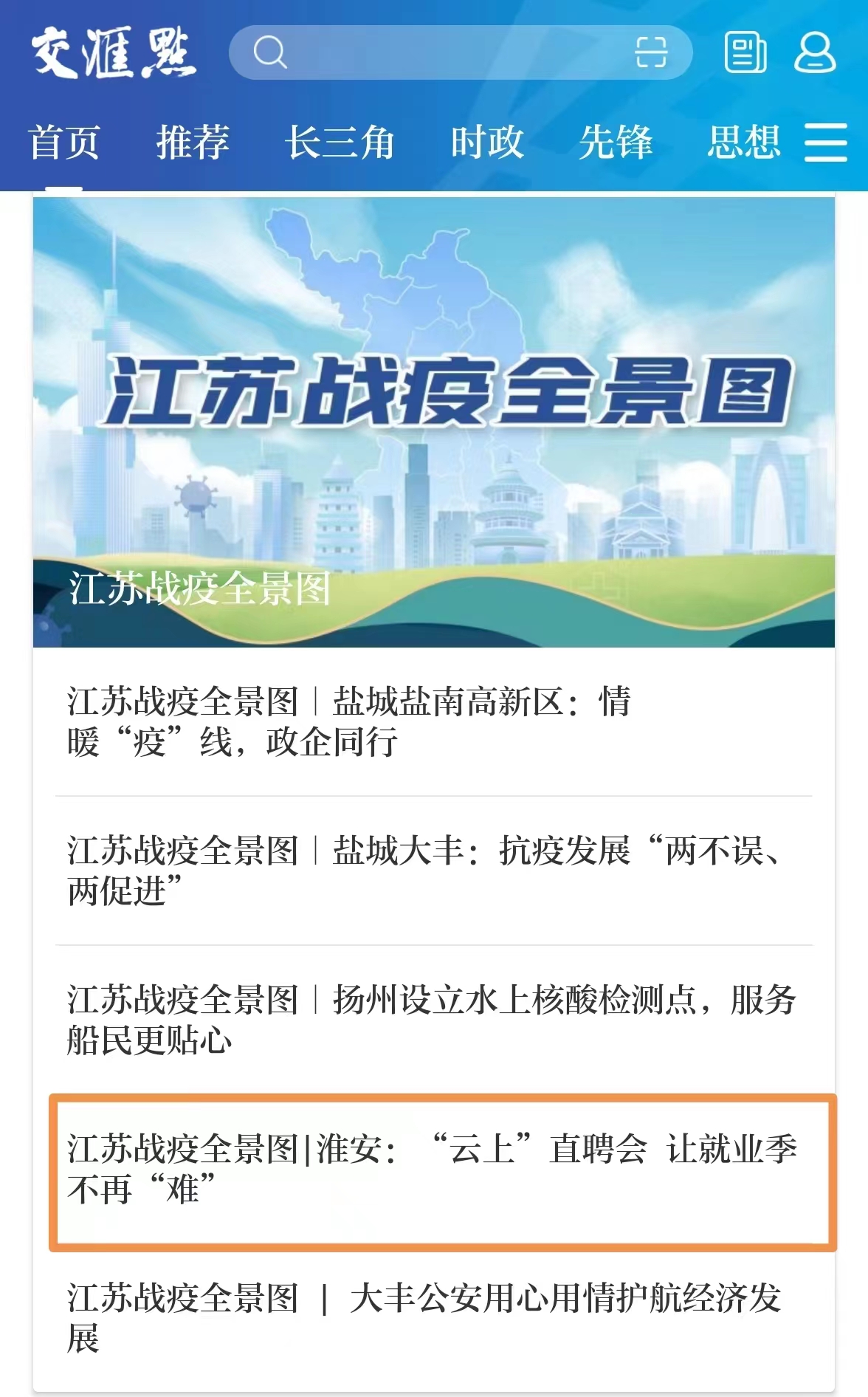Read the 大丰公安 article

(424, 1318)
